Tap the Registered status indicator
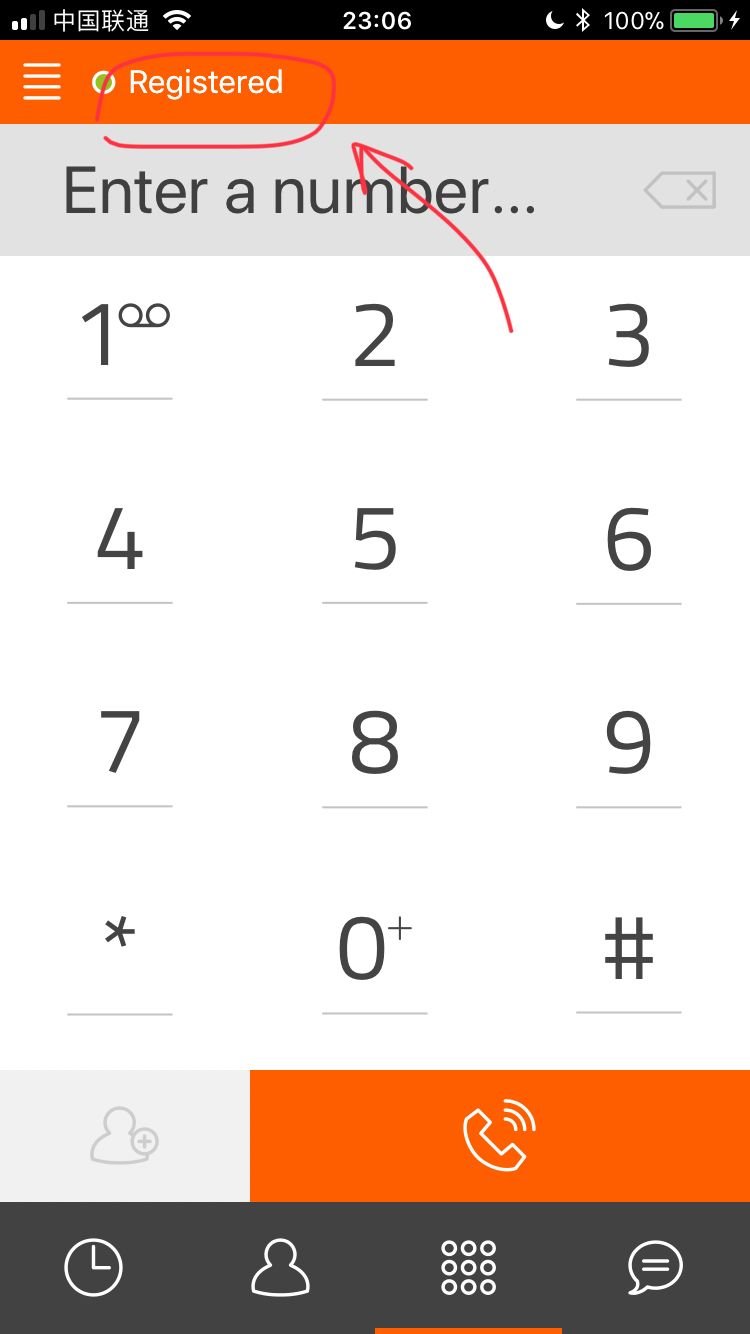This screenshot has height=1334, width=750. [188, 82]
